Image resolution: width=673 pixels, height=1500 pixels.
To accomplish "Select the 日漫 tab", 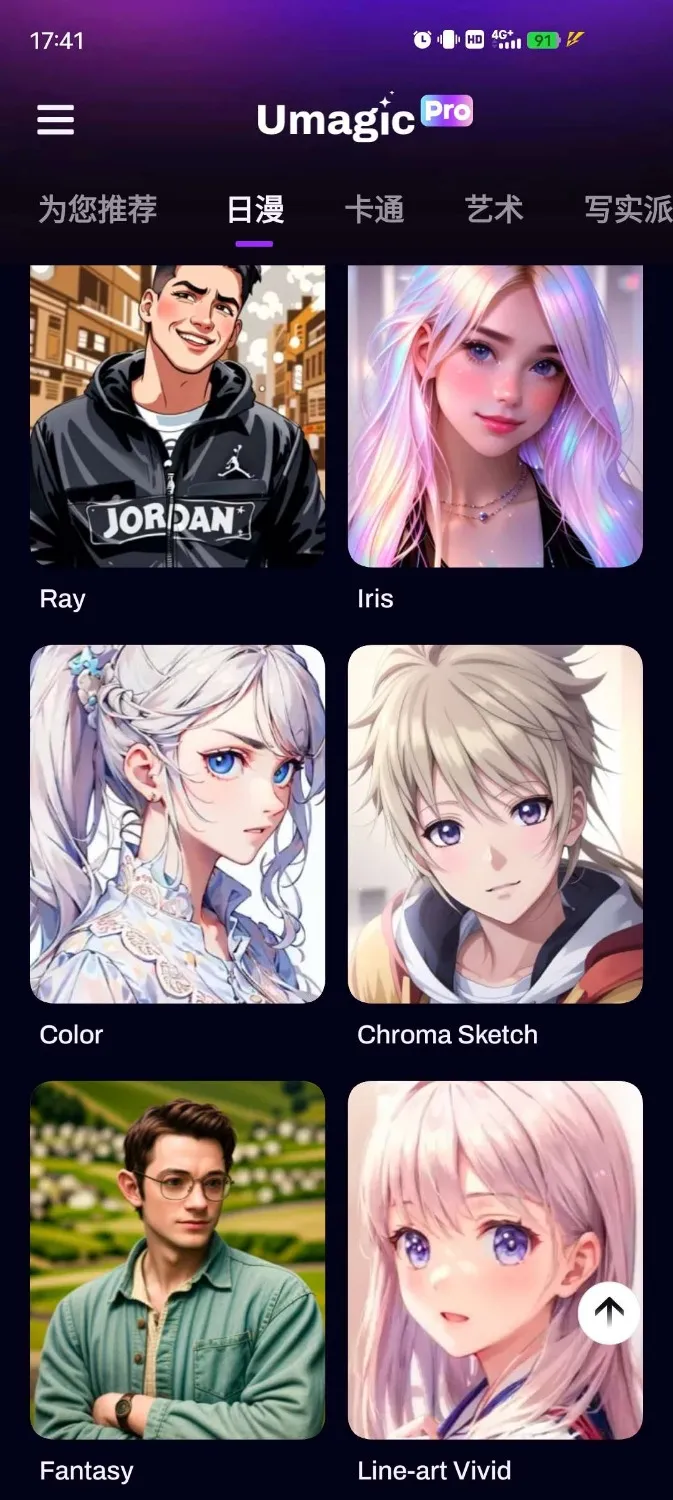I will pyautogui.click(x=255, y=209).
